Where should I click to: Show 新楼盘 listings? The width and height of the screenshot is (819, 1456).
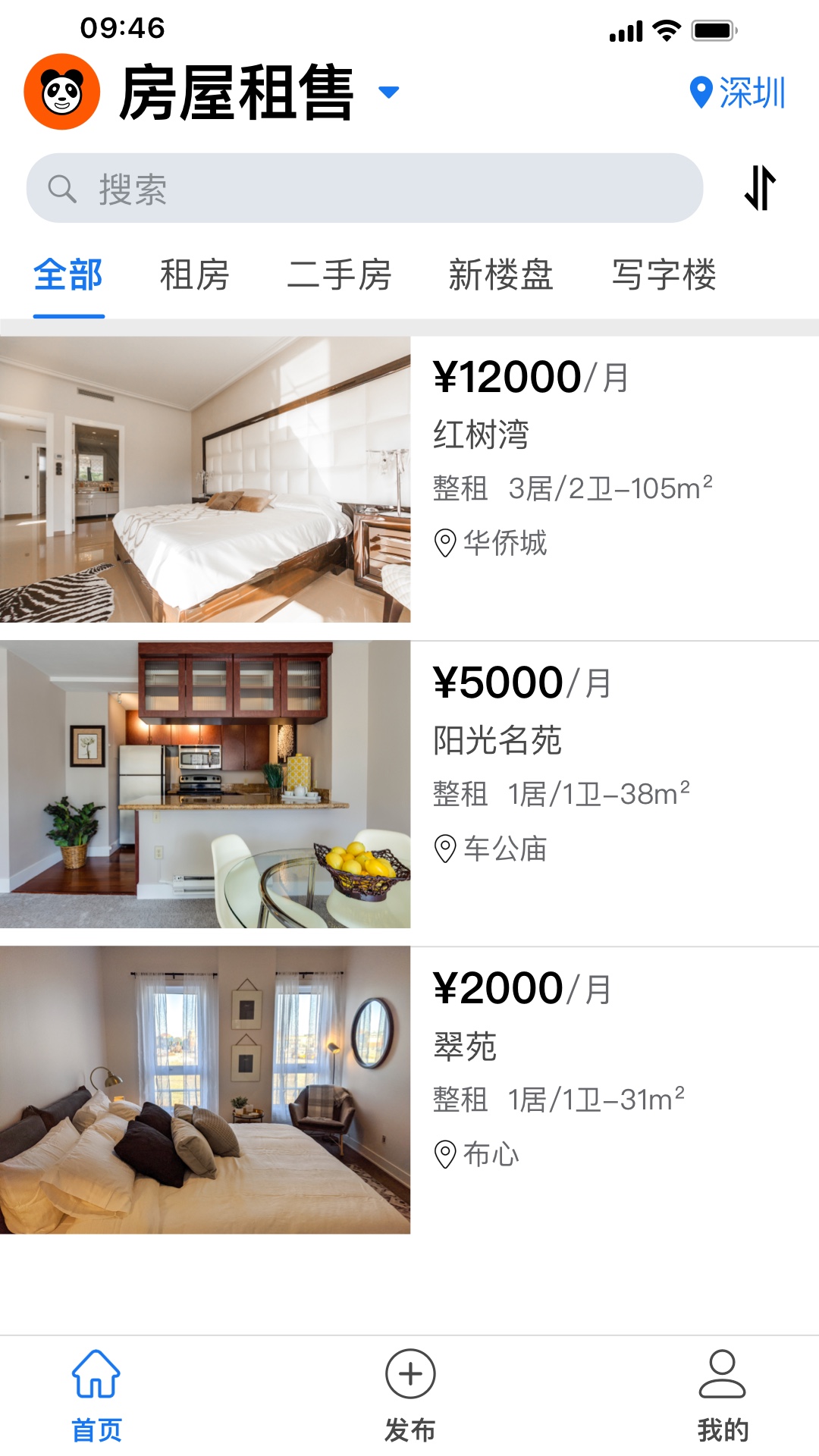[x=500, y=275]
